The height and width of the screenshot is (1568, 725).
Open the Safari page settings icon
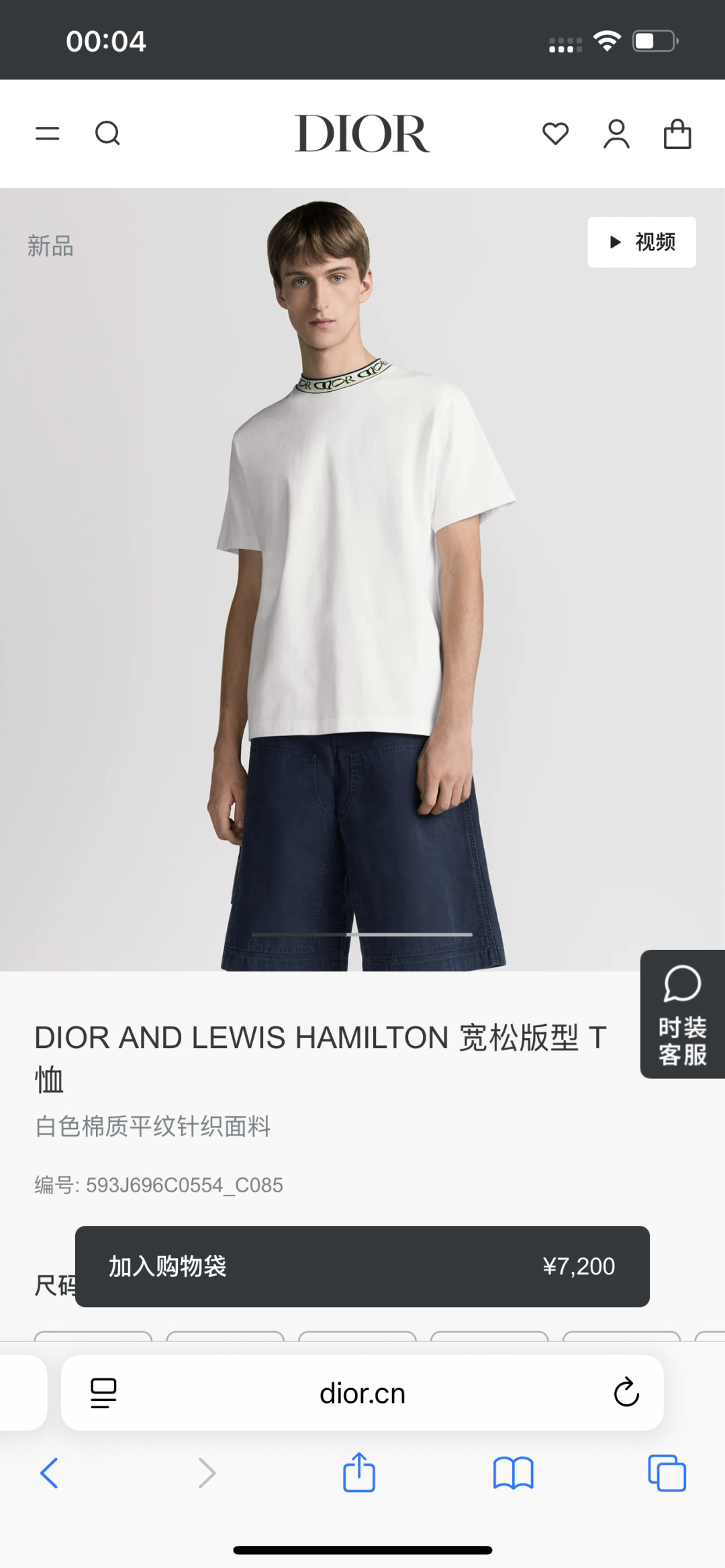pos(103,1393)
